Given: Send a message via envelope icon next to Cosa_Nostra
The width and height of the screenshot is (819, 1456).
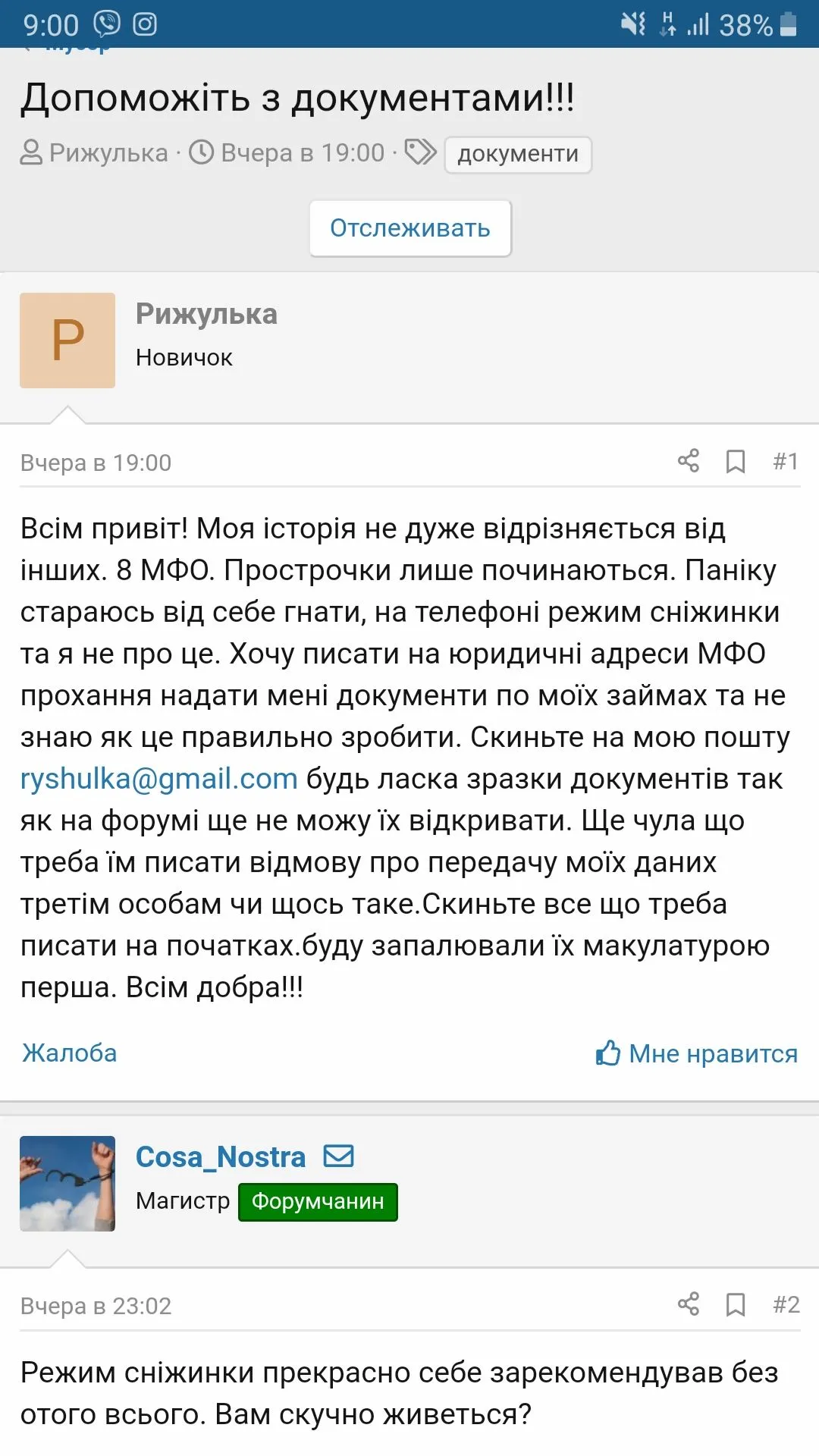Looking at the screenshot, I should click(339, 1156).
